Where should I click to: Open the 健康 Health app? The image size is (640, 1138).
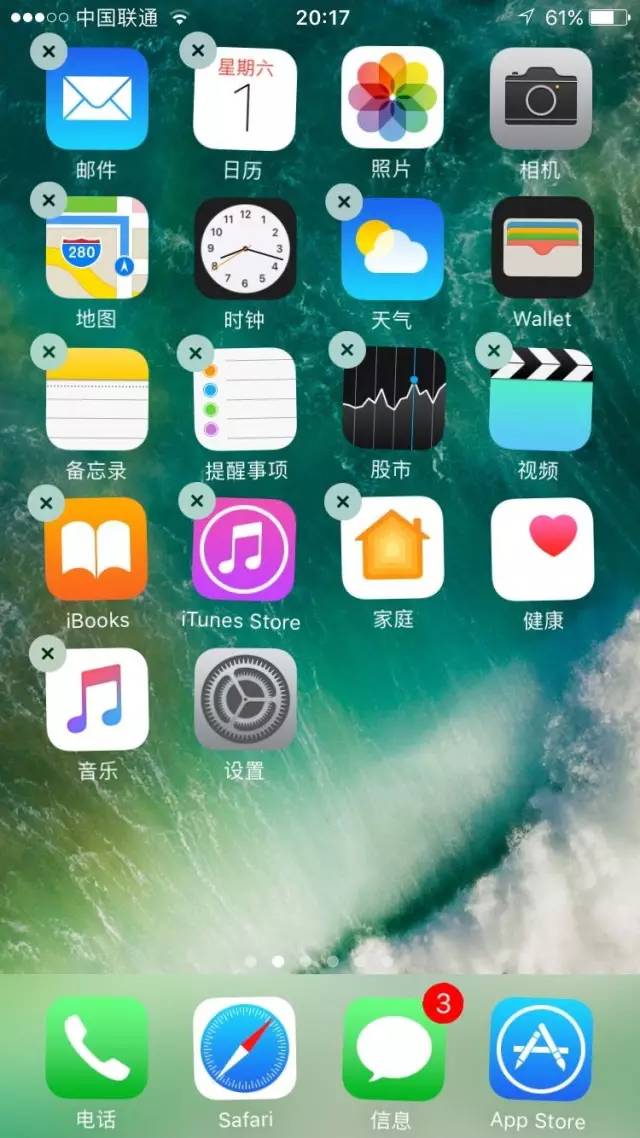click(542, 549)
